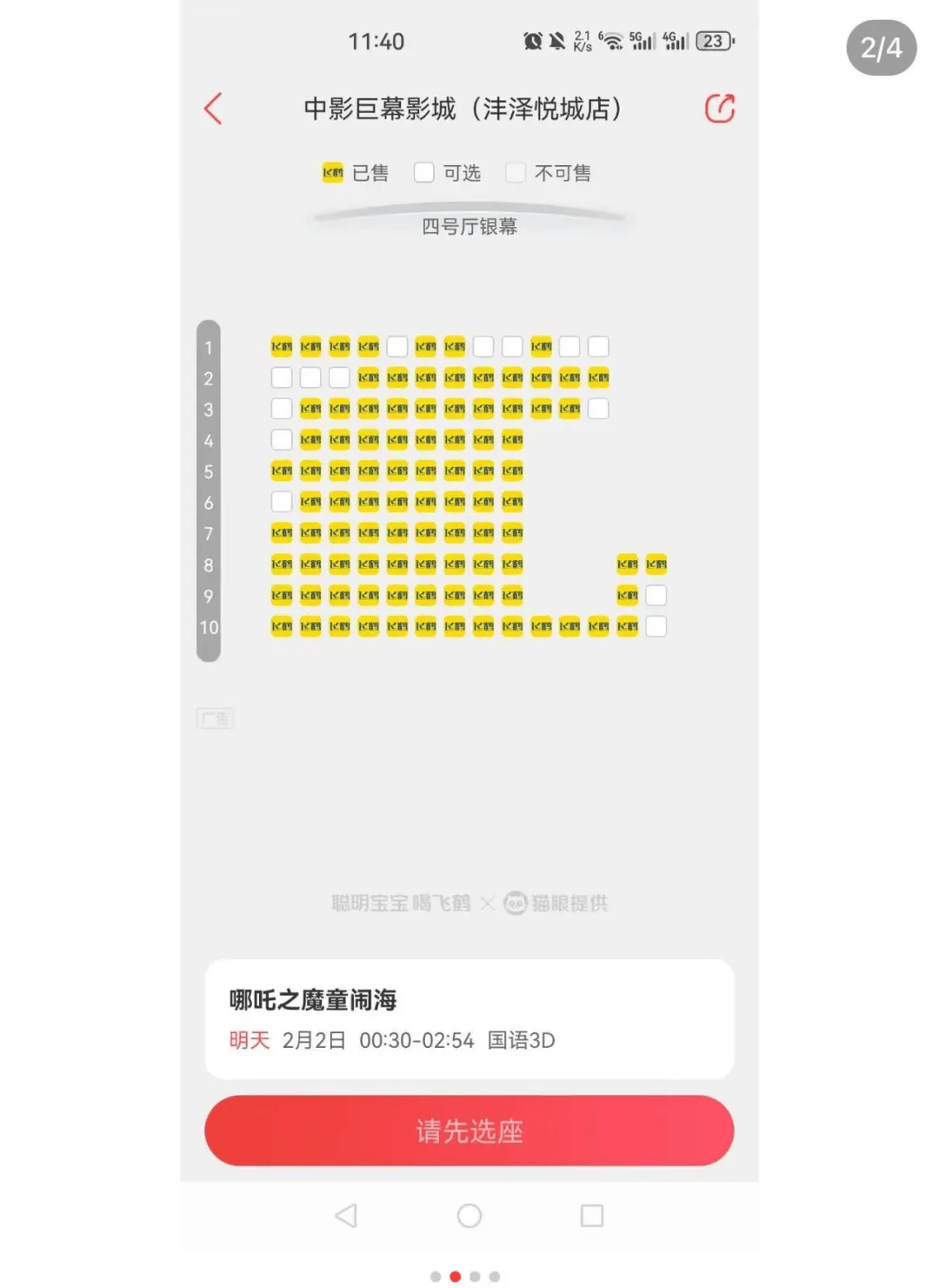
Task: Tap the 2/4 page counter badge
Action: point(882,45)
